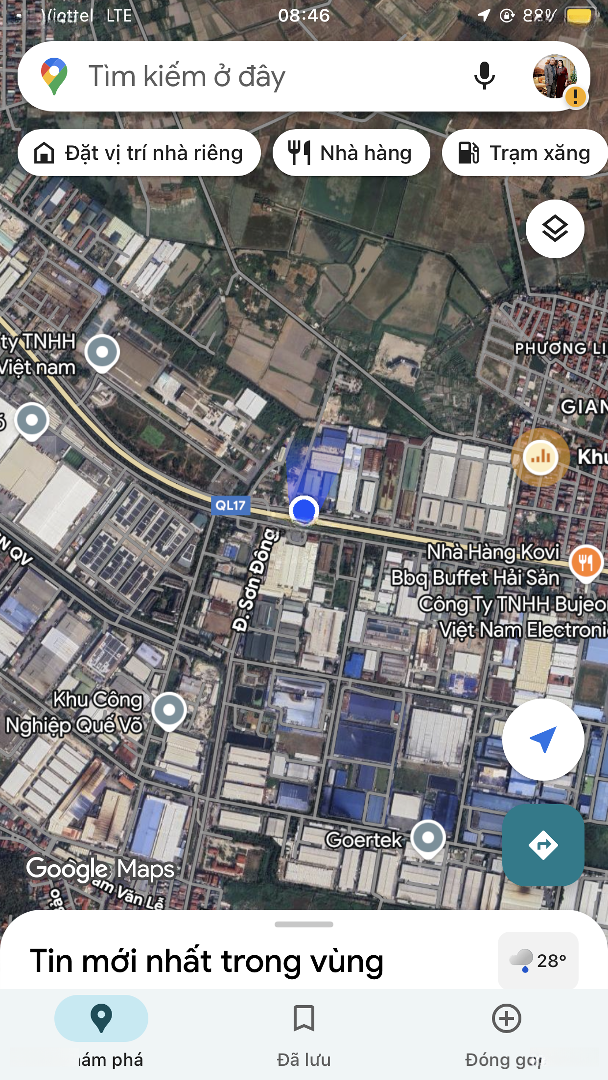608x1080 pixels.
Task: Select the "Đặt vị trí nhà riêng" chip
Action: (139, 153)
